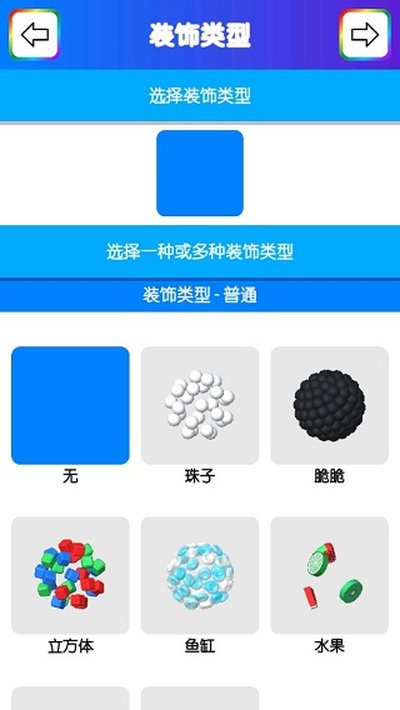Proceed with the right arrow button

(x=365, y=35)
